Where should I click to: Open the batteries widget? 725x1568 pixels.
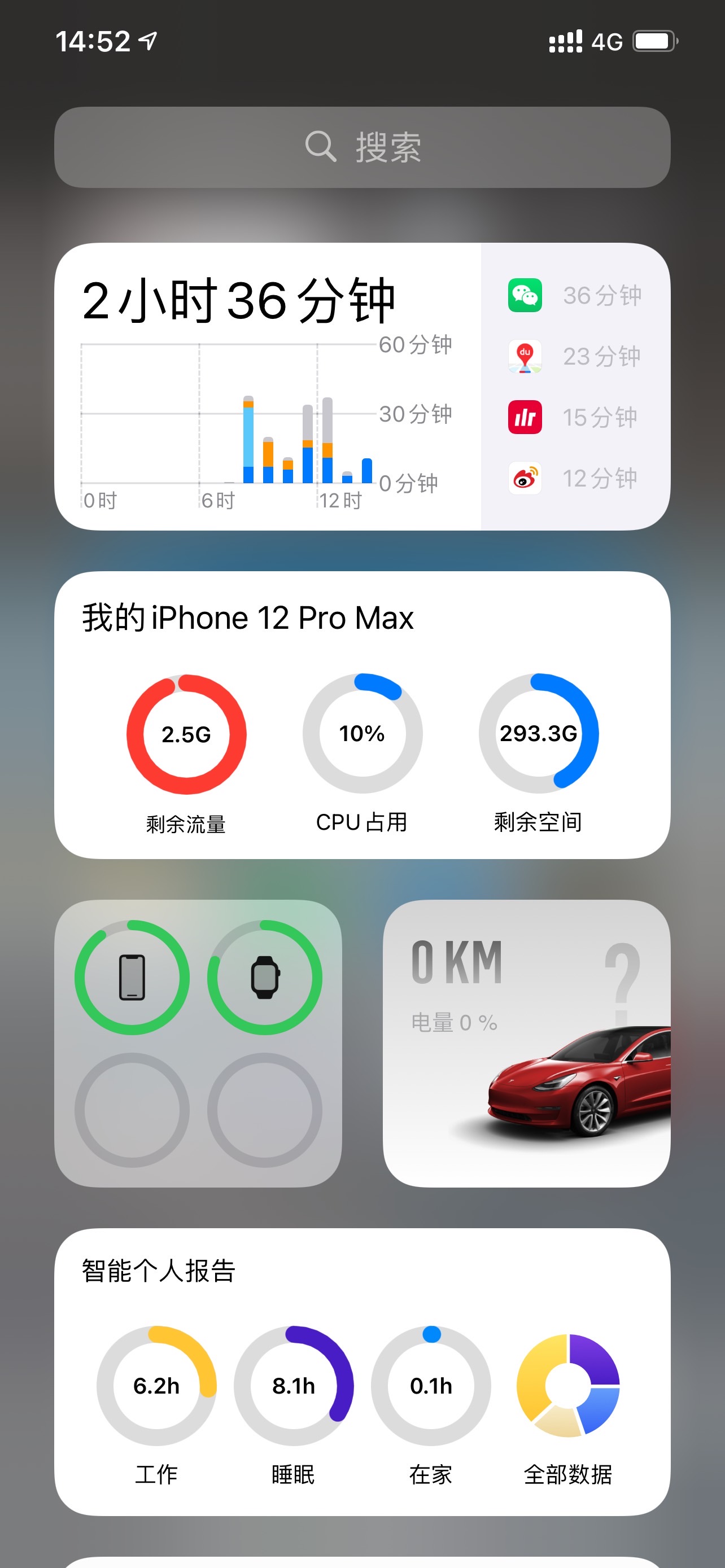[x=198, y=1043]
